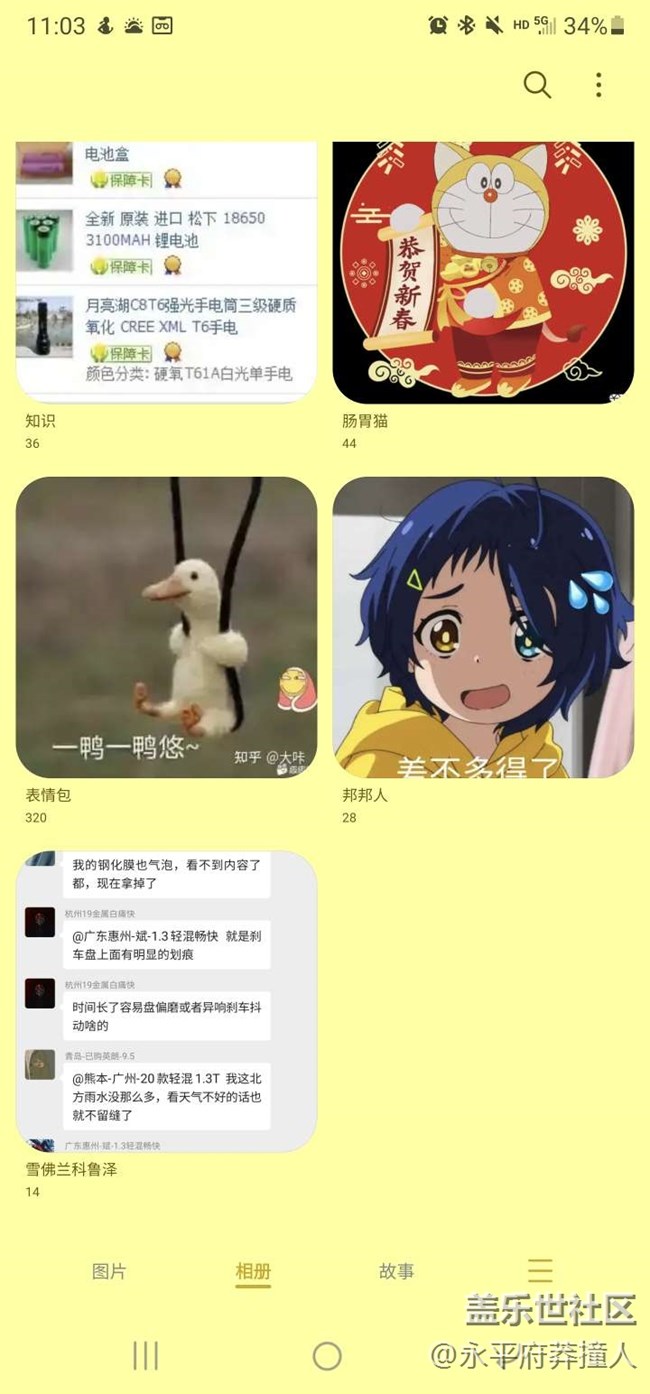Open the overflow menu
Viewport: 650px width, 1394px height.
pyautogui.click(x=598, y=85)
